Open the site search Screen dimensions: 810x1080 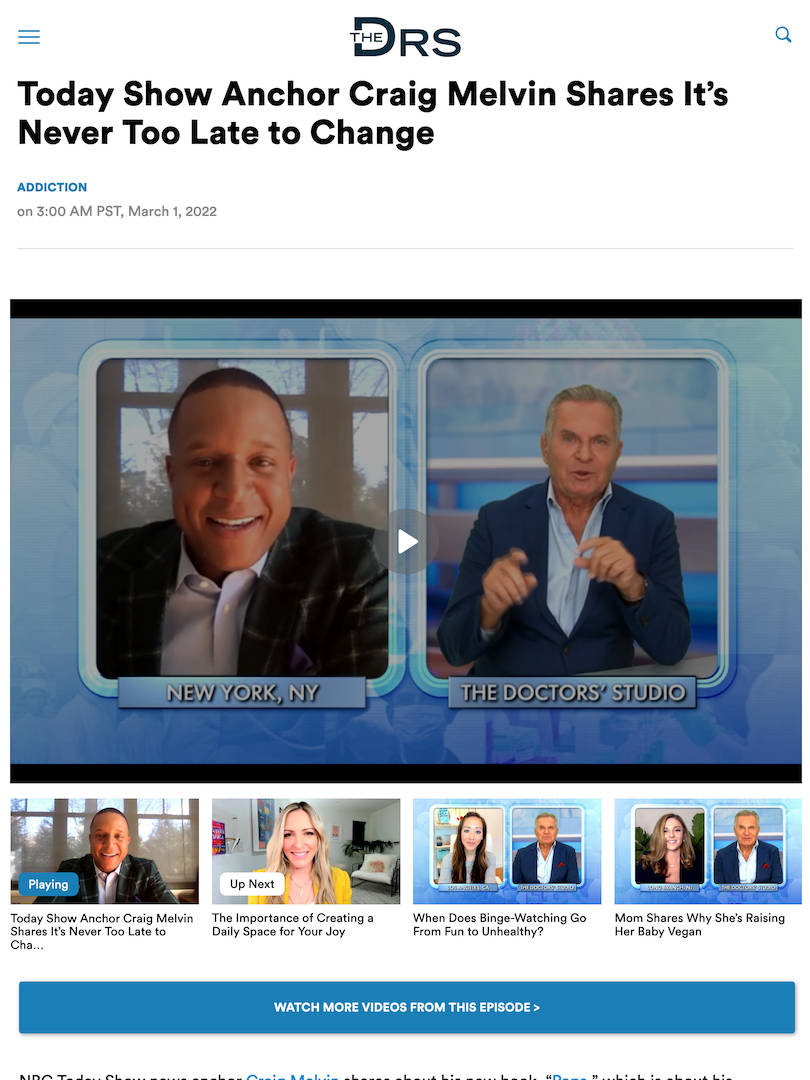(x=783, y=35)
